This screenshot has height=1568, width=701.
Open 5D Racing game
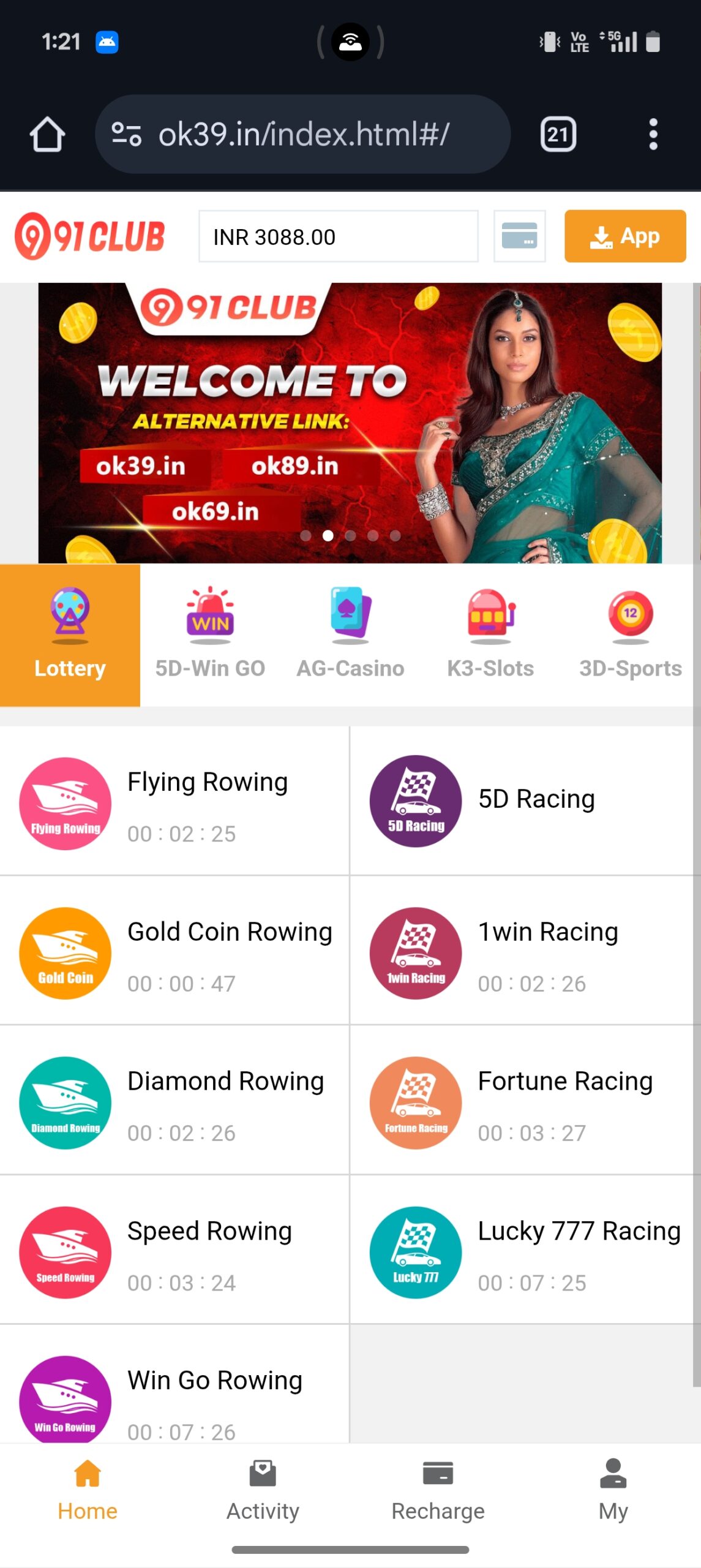[523, 800]
